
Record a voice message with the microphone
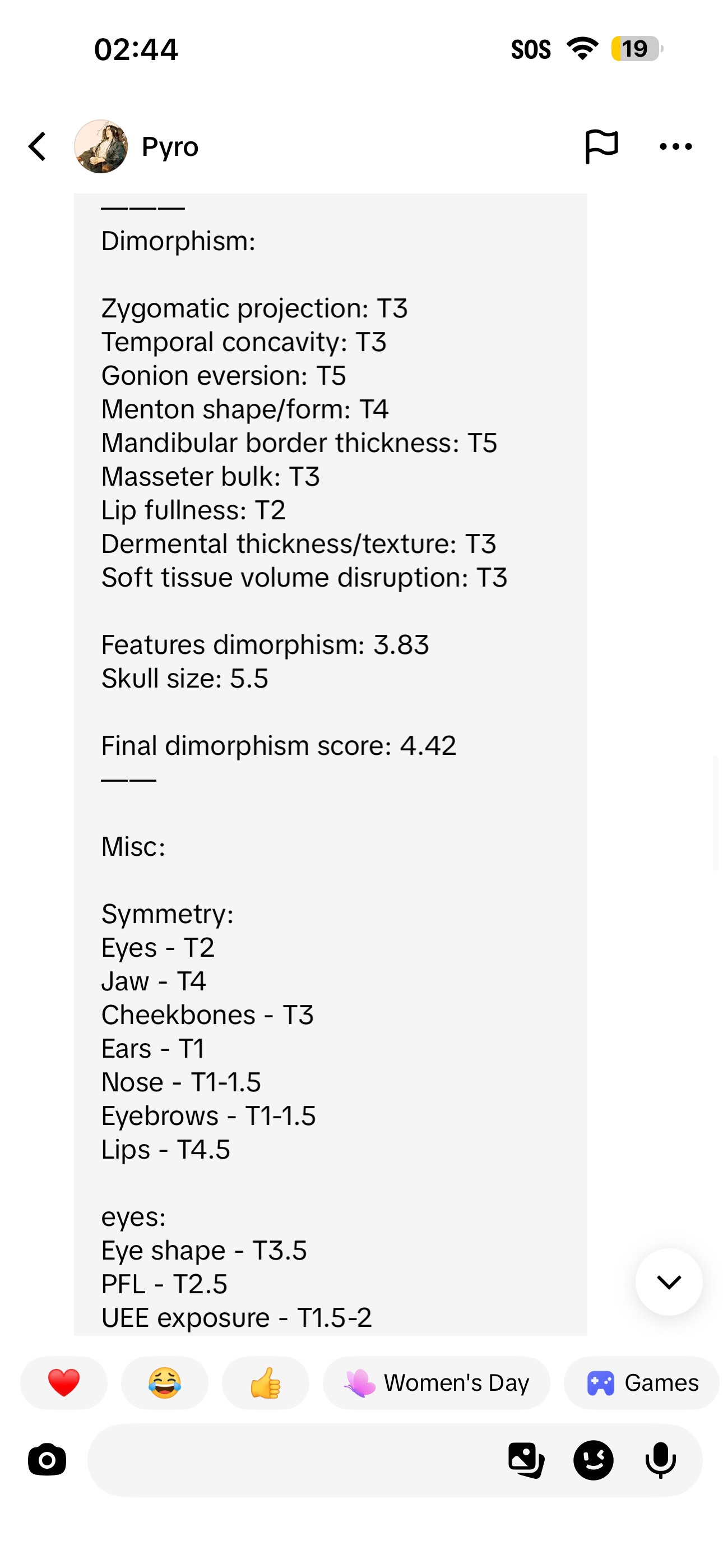660,1460
